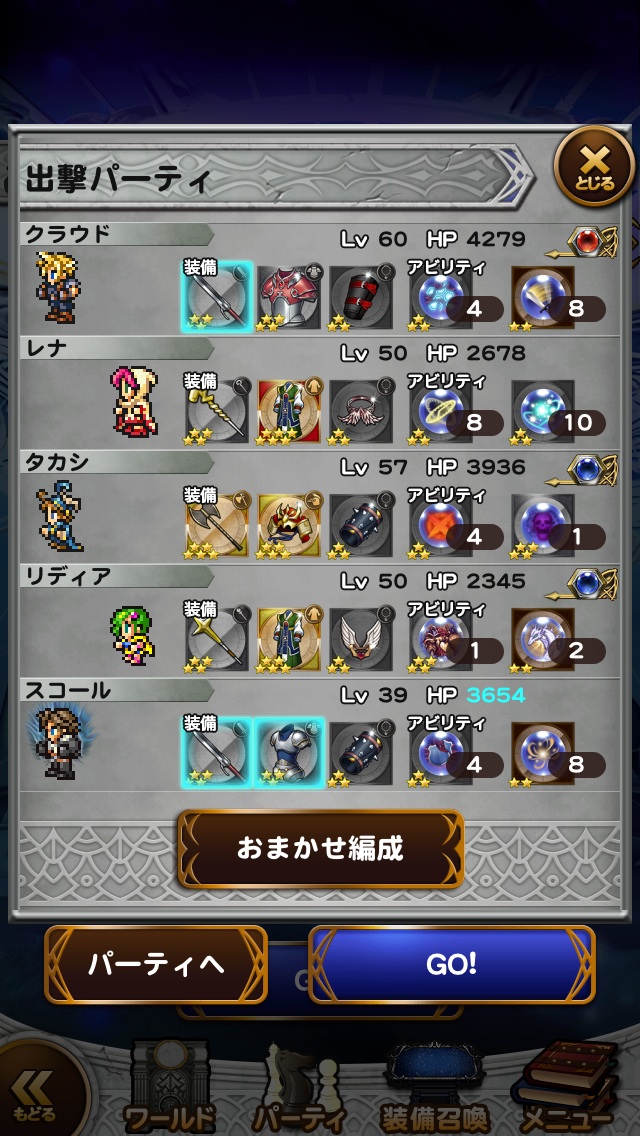The height and width of the screenshot is (1136, 640).
Task: Open スコール's second ability with 8 uses
Action: click(x=544, y=753)
